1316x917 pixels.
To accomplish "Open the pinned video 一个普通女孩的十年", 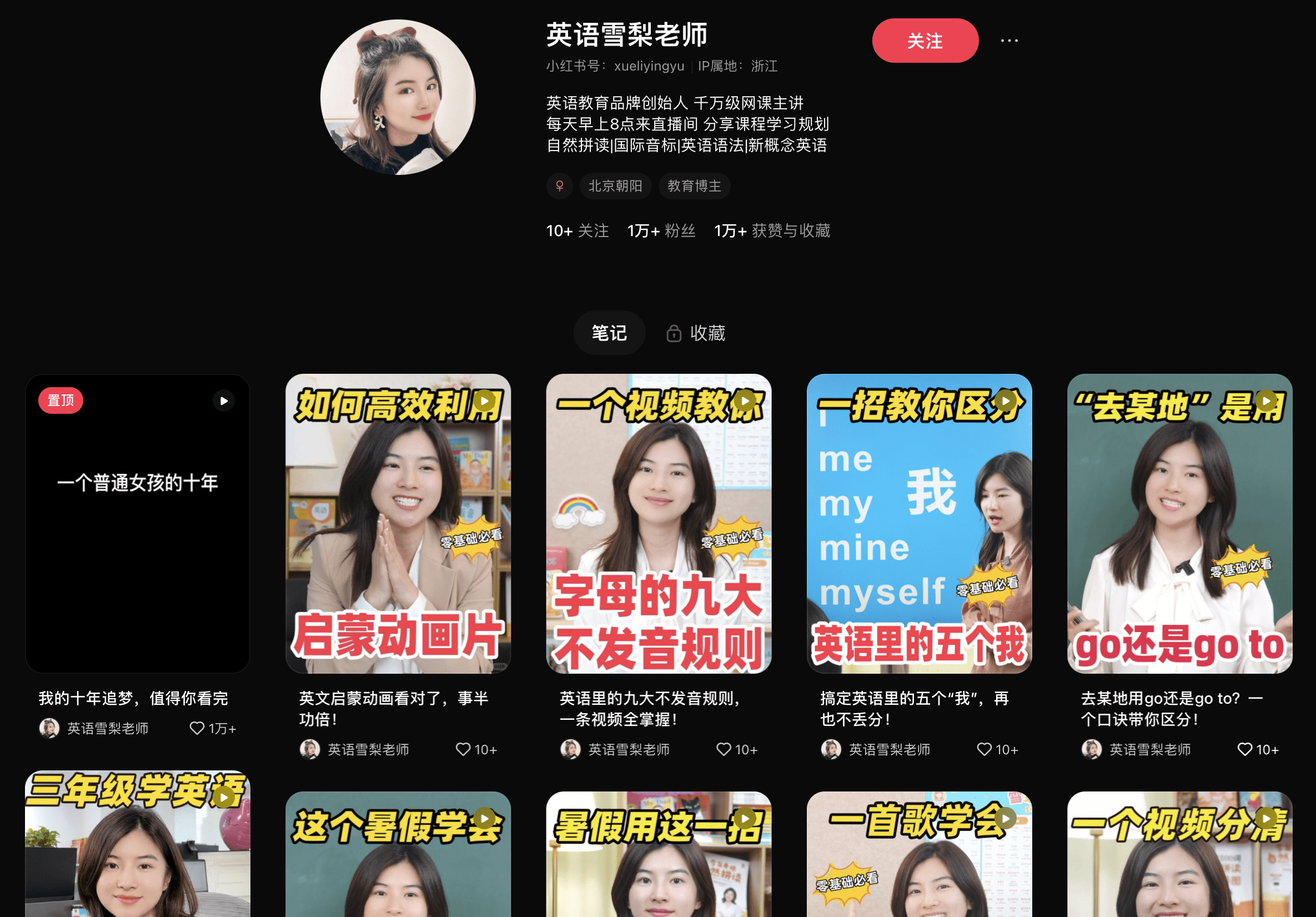I will point(138,523).
